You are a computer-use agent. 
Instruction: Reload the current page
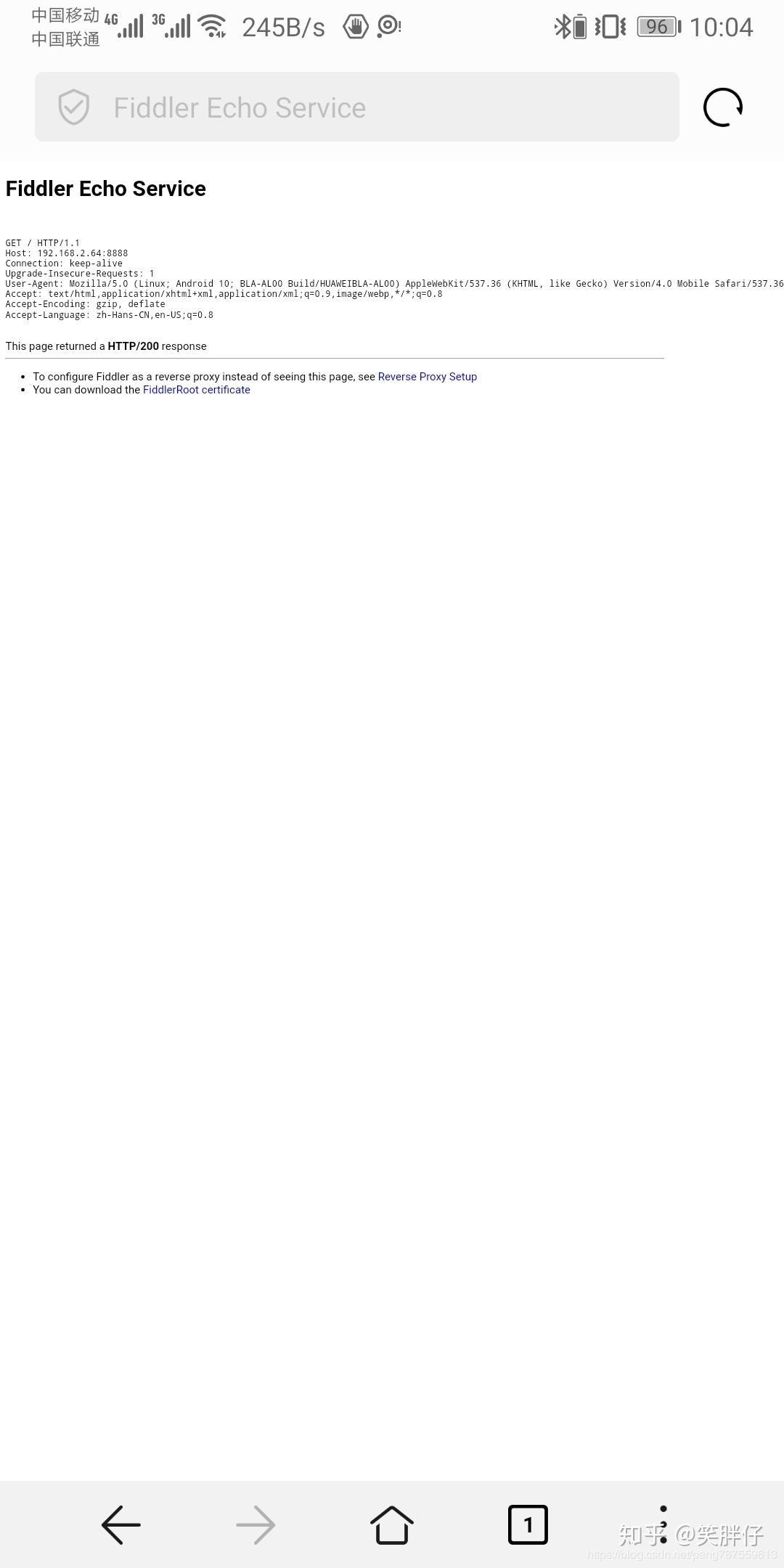(x=723, y=107)
